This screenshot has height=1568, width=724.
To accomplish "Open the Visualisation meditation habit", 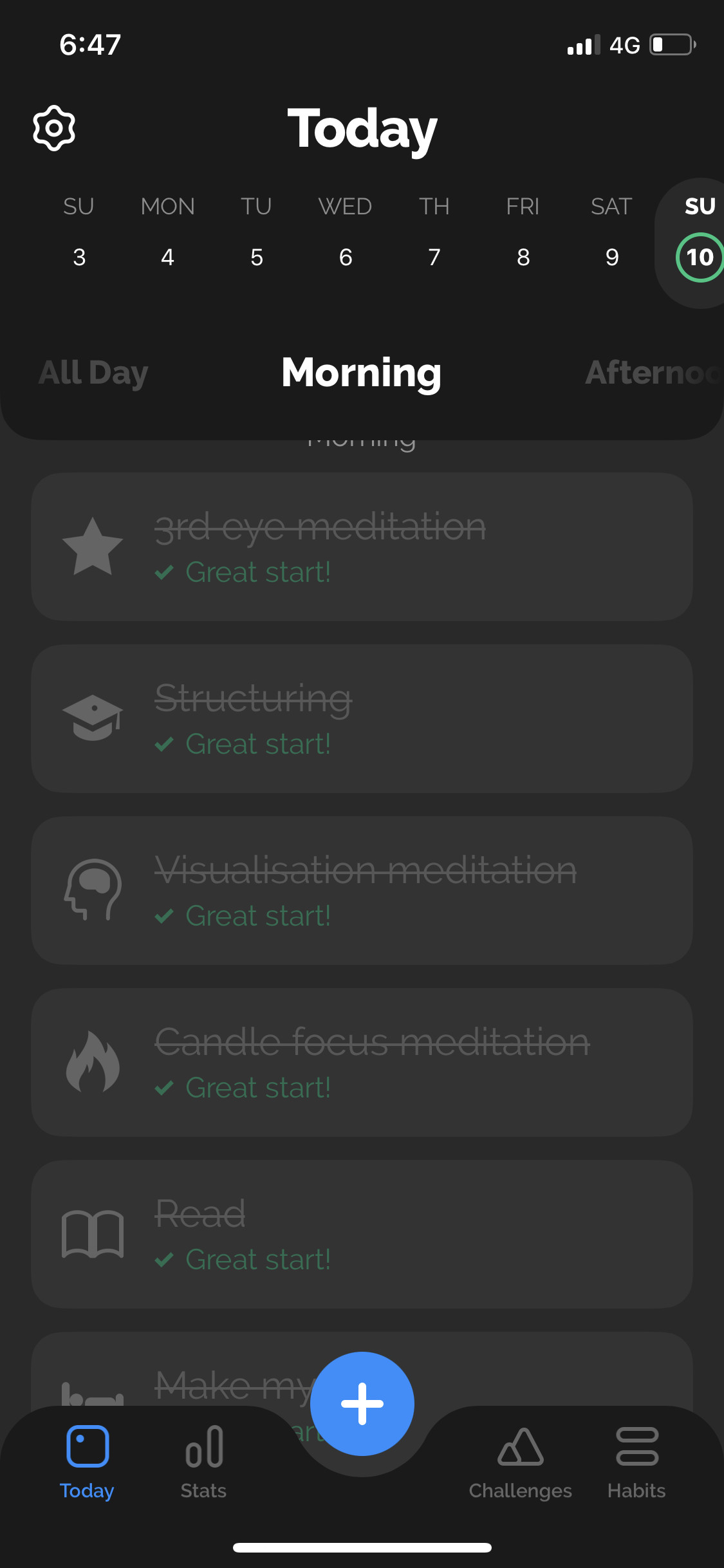I will (362, 891).
